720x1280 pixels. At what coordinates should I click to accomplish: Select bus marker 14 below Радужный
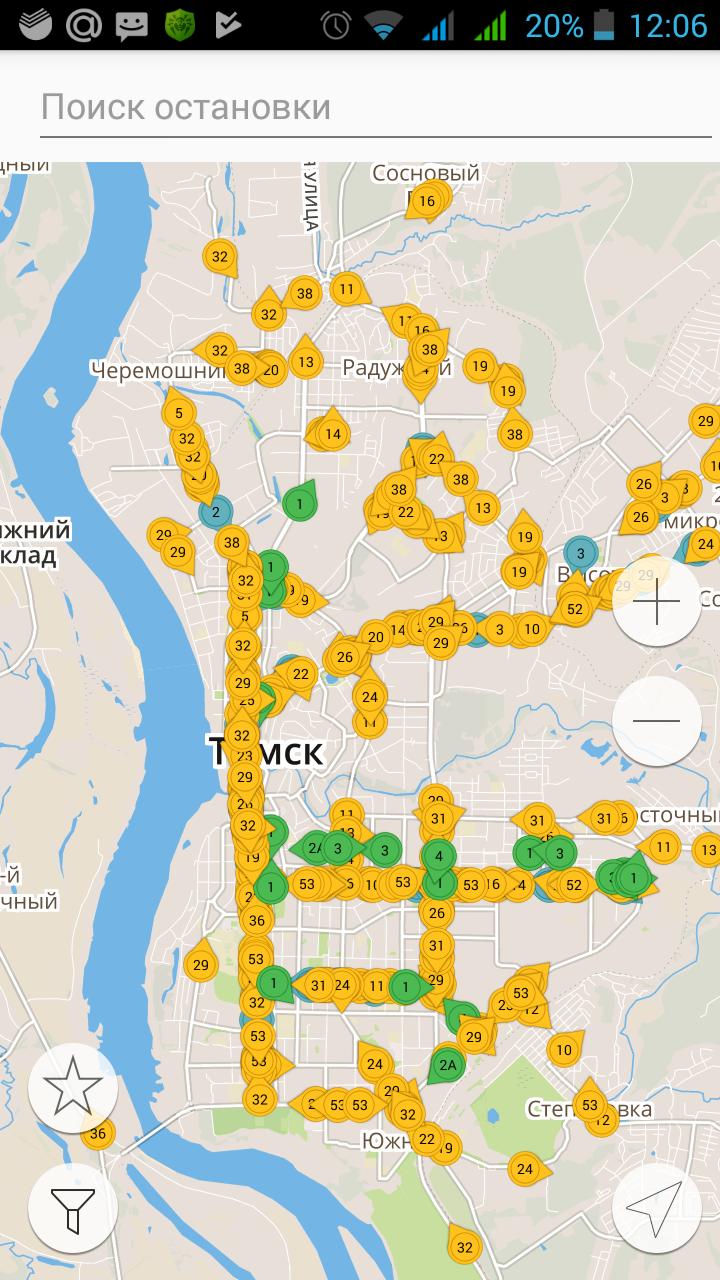click(x=332, y=434)
